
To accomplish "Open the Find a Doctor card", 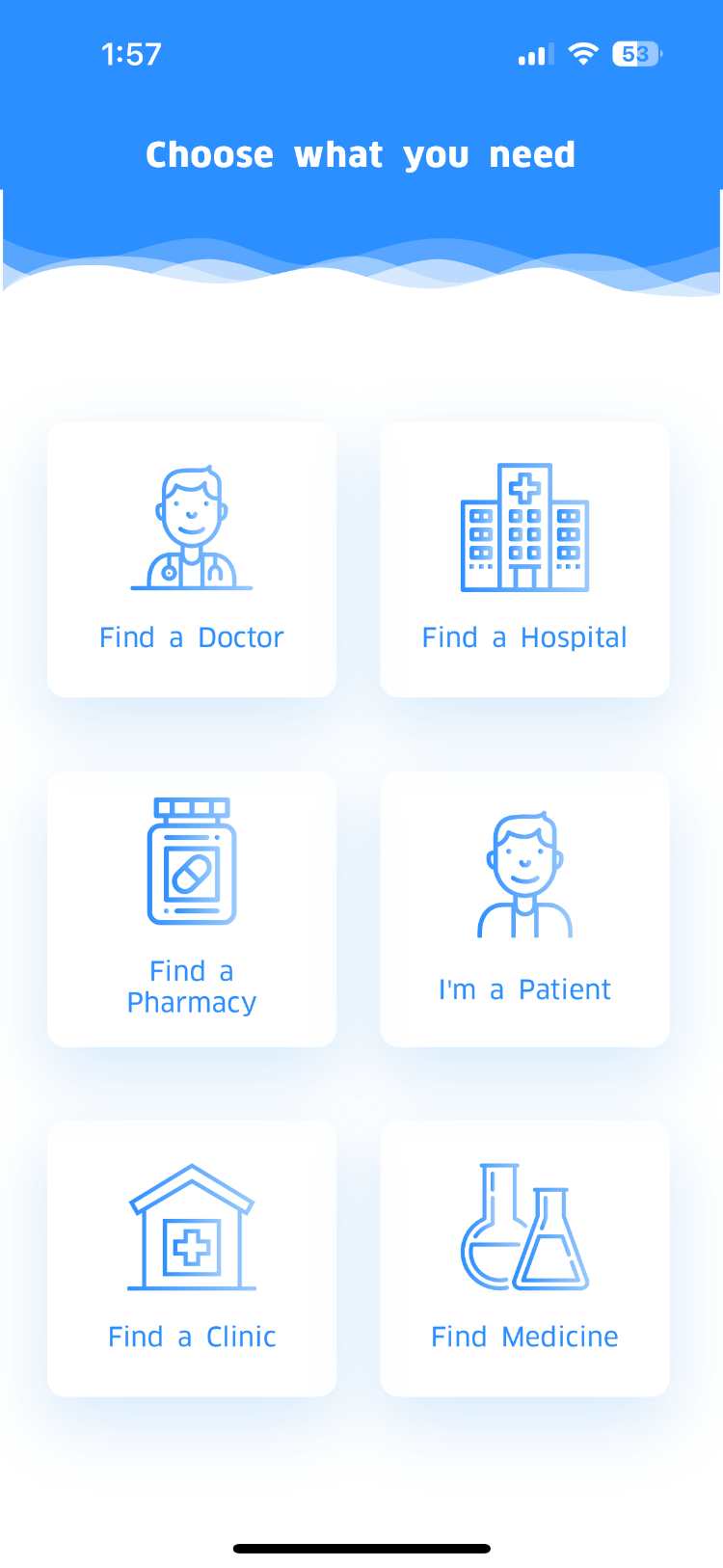I will point(192,559).
